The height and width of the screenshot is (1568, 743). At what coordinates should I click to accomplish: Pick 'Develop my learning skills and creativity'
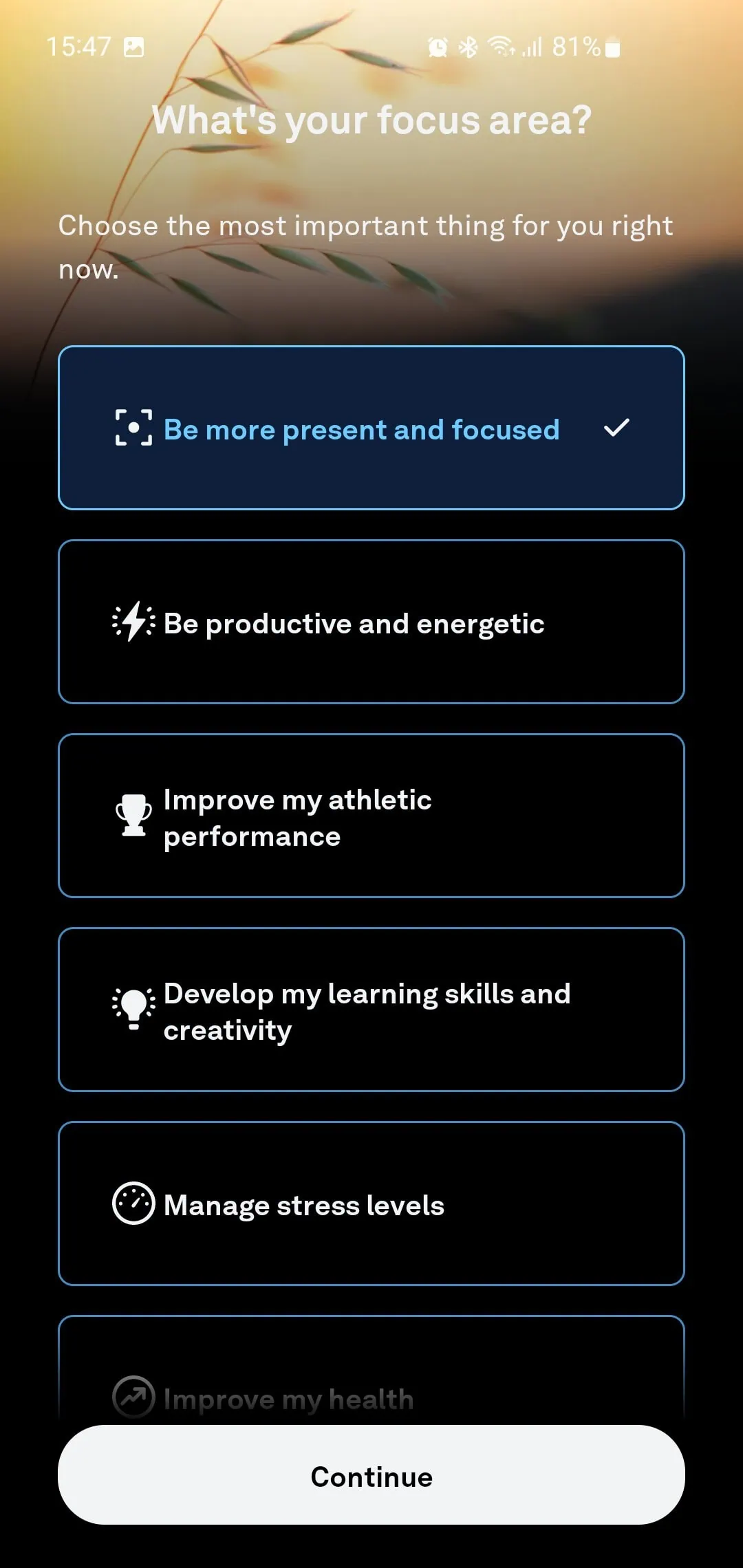[x=371, y=1010]
